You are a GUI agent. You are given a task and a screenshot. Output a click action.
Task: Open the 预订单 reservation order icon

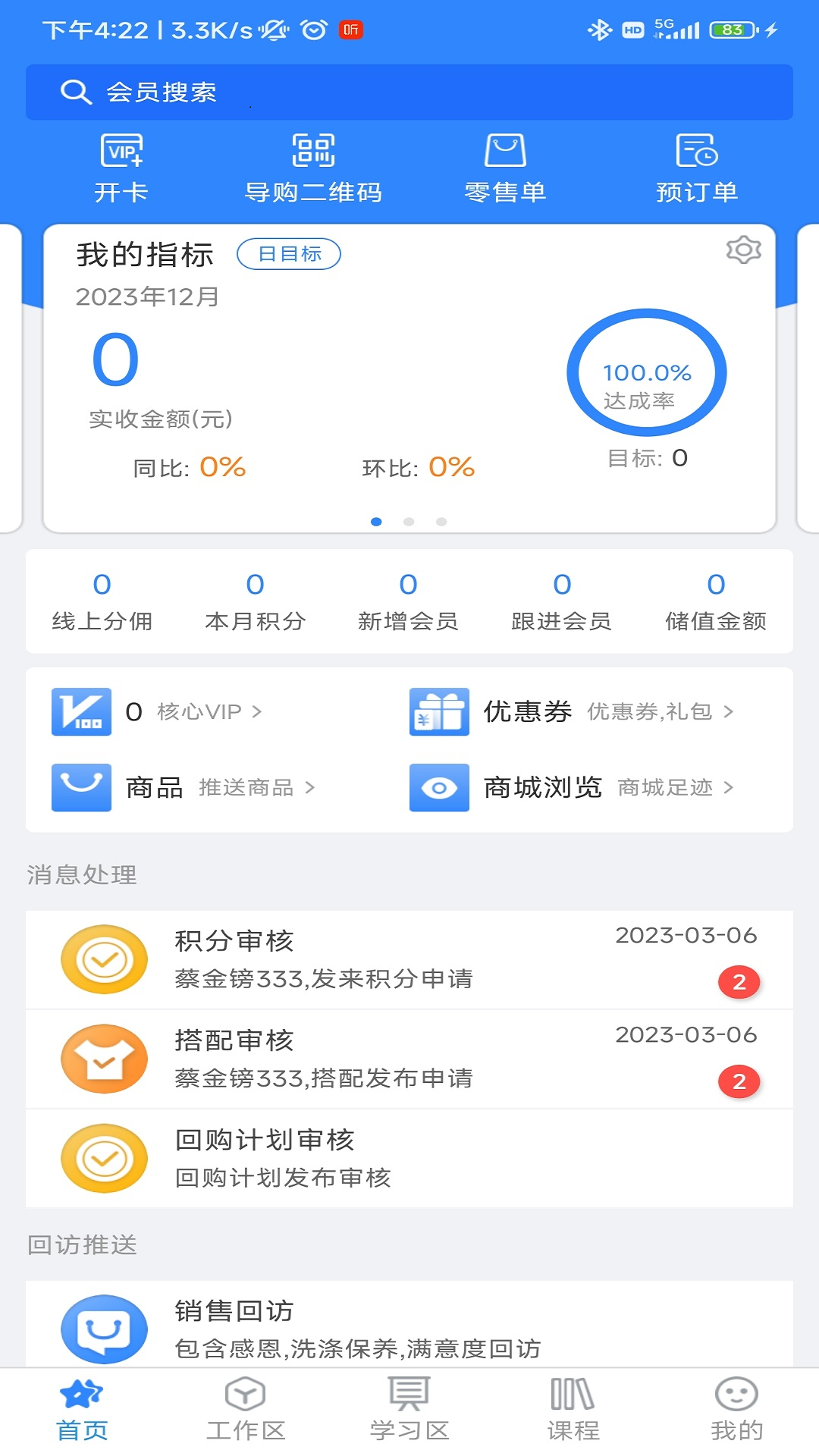coord(697,152)
